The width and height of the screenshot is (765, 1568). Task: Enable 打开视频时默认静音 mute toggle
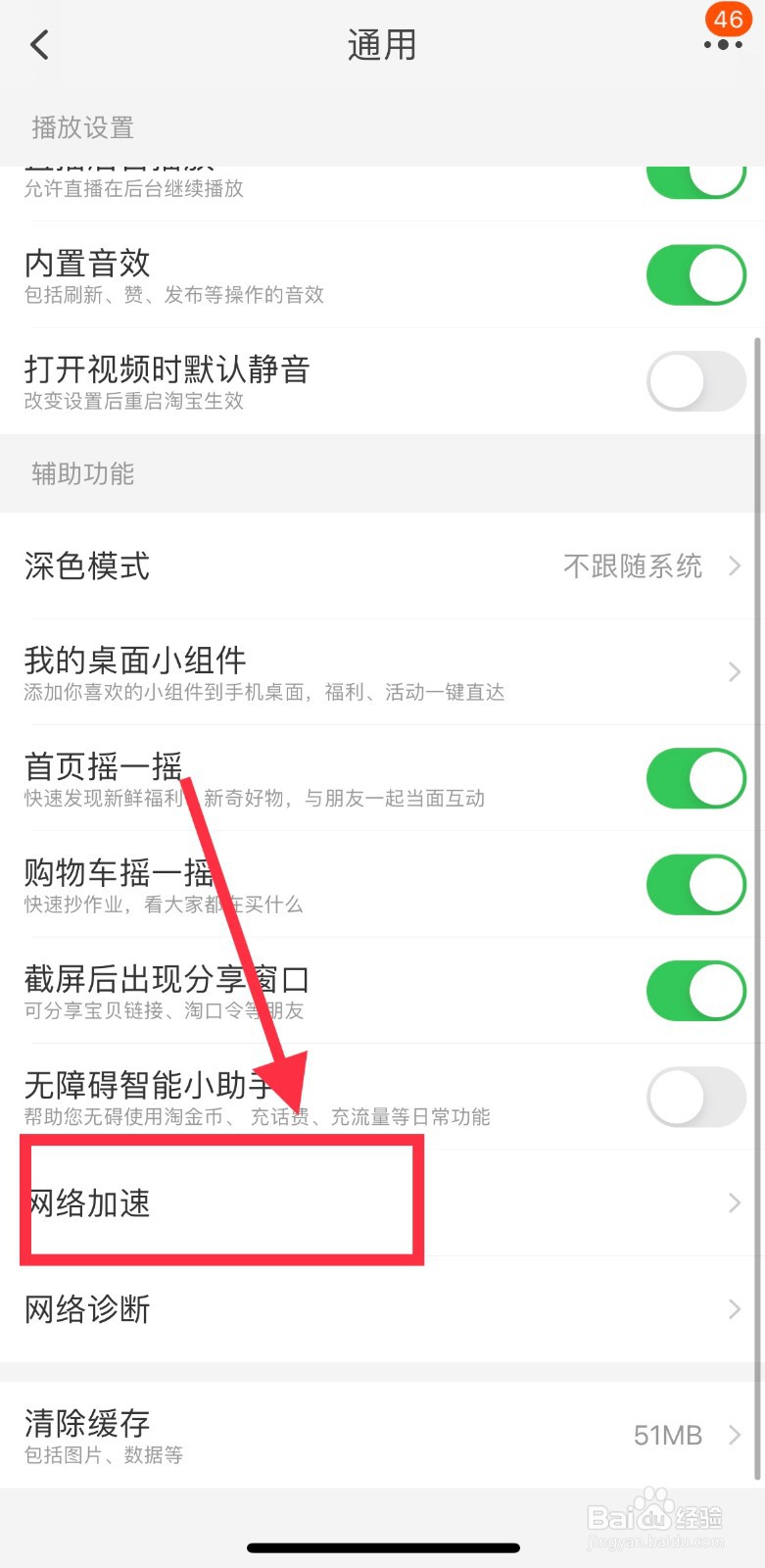point(695,382)
